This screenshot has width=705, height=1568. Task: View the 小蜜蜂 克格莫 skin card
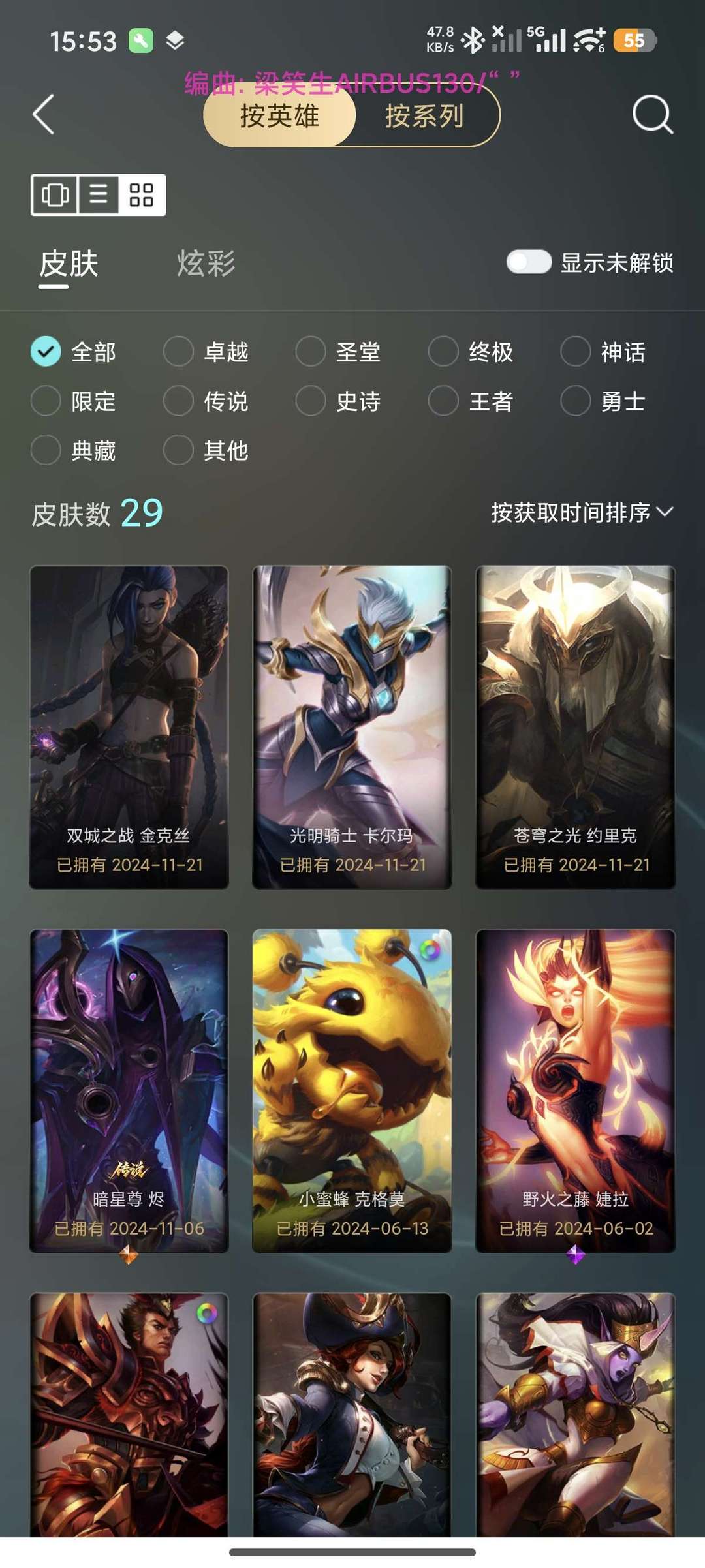[352, 1090]
